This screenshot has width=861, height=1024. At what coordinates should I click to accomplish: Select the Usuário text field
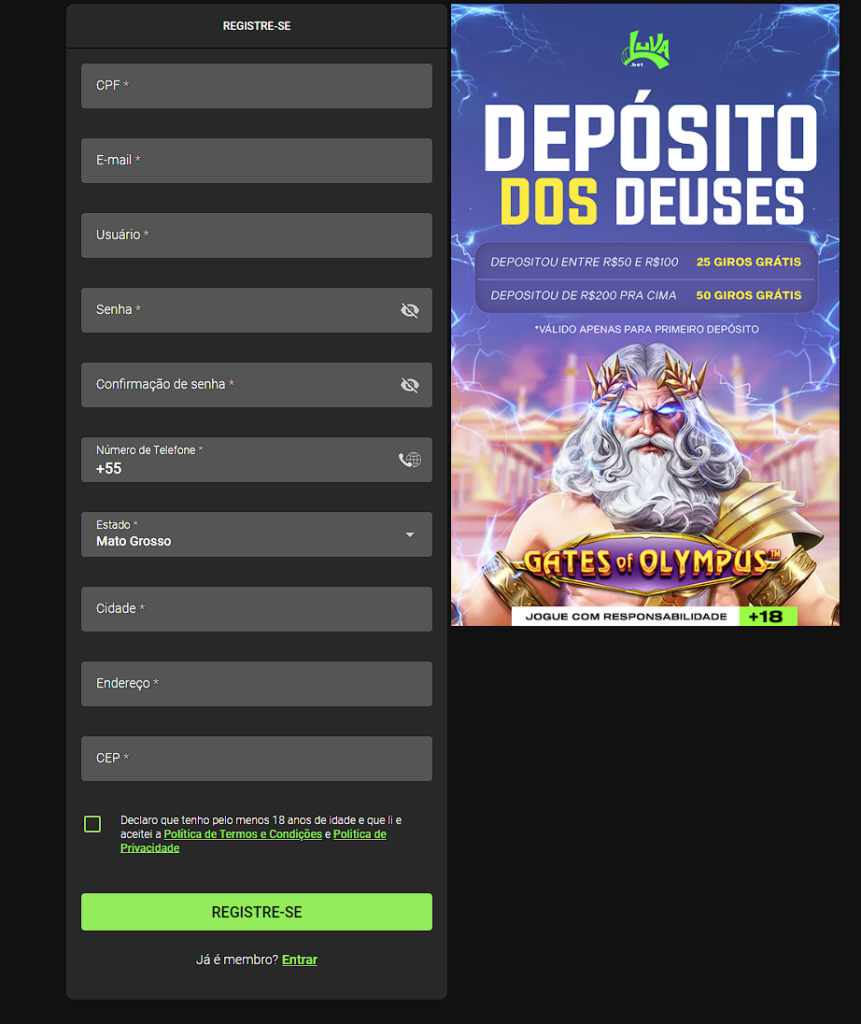256,235
